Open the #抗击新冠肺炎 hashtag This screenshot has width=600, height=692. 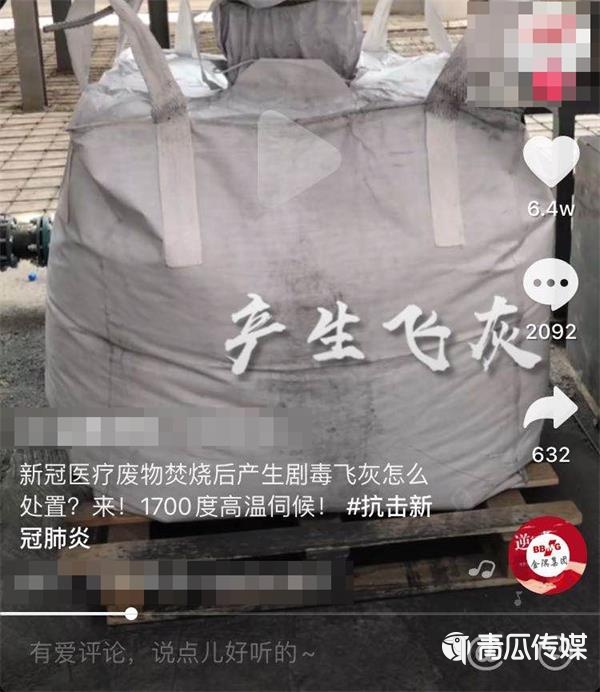pos(389,505)
